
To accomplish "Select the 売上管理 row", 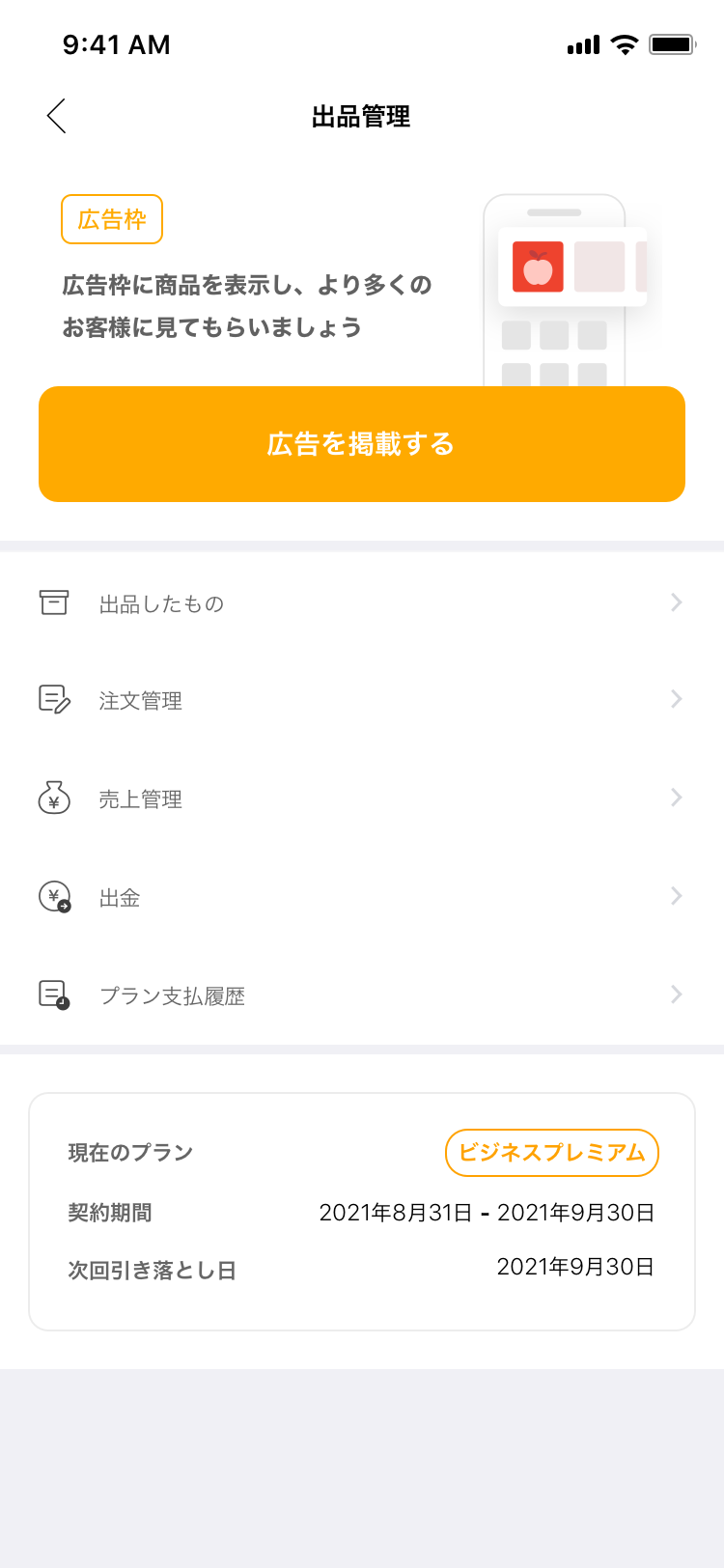I will pyautogui.click(x=361, y=798).
